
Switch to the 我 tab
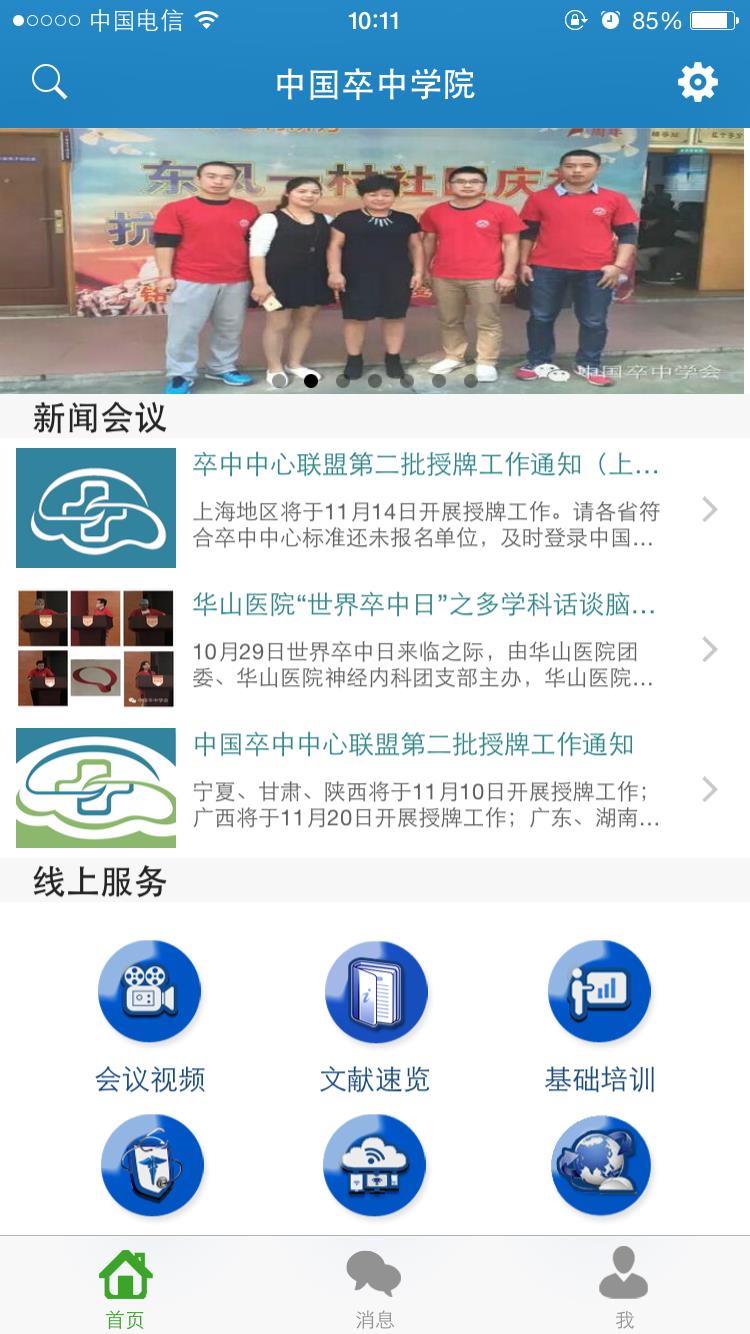624,1288
